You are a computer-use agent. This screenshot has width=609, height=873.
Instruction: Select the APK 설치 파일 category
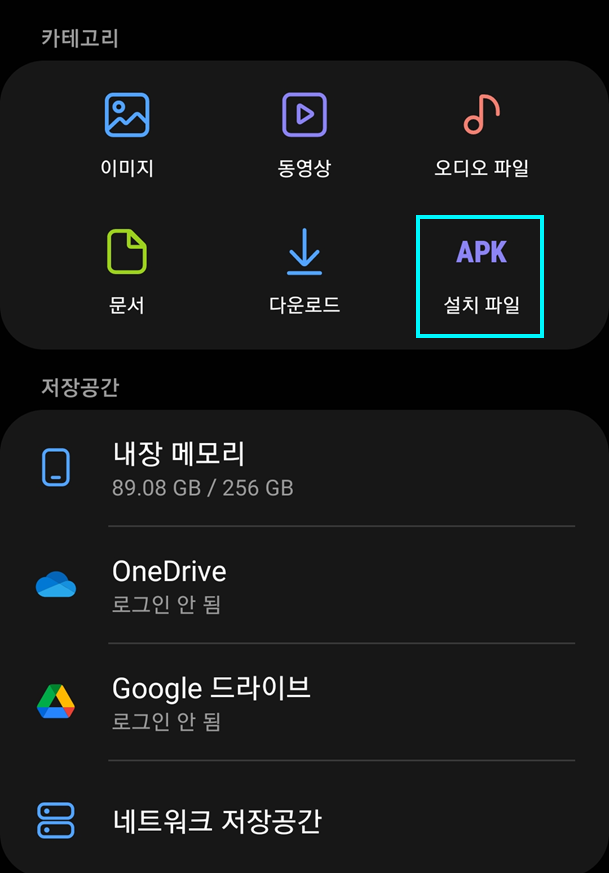(481, 275)
